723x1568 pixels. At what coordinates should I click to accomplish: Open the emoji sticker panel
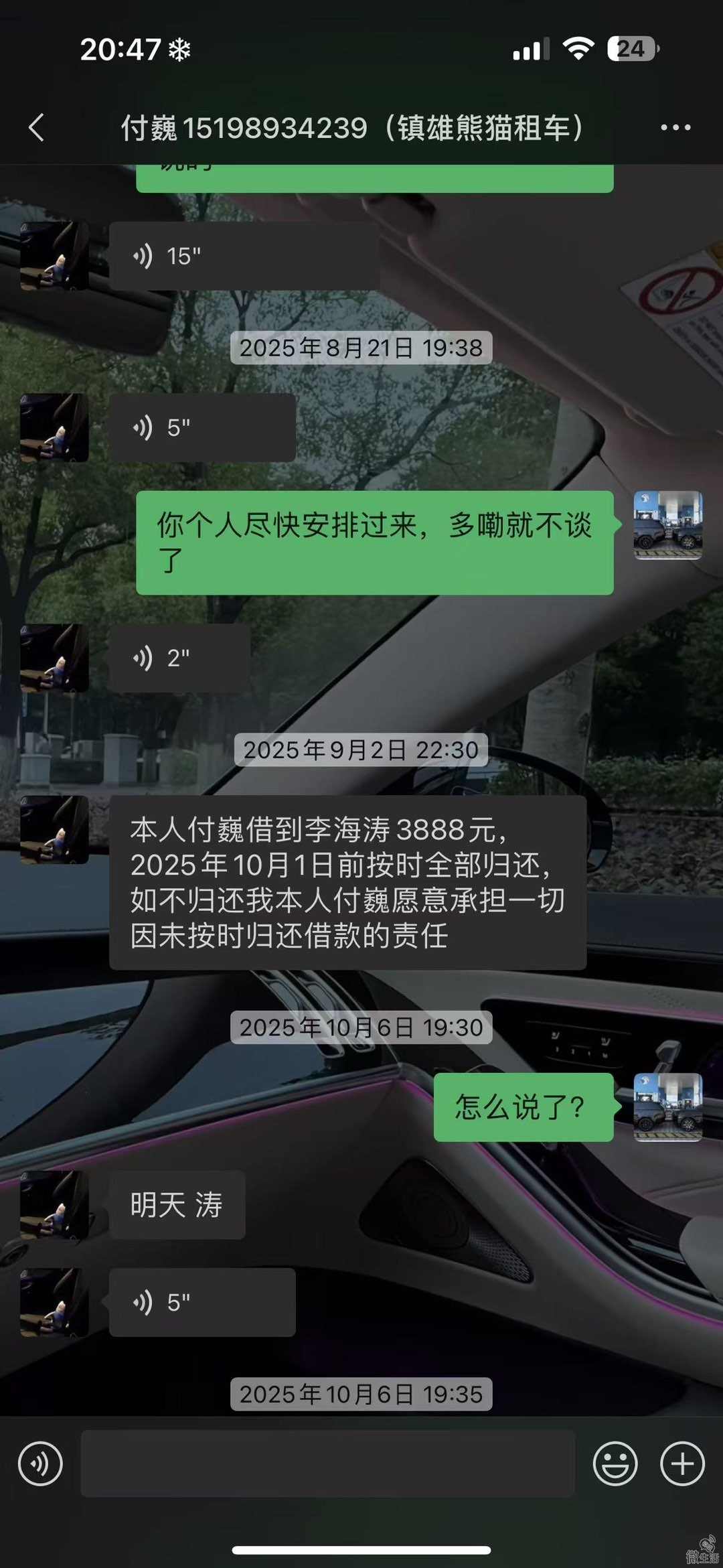pos(615,1464)
